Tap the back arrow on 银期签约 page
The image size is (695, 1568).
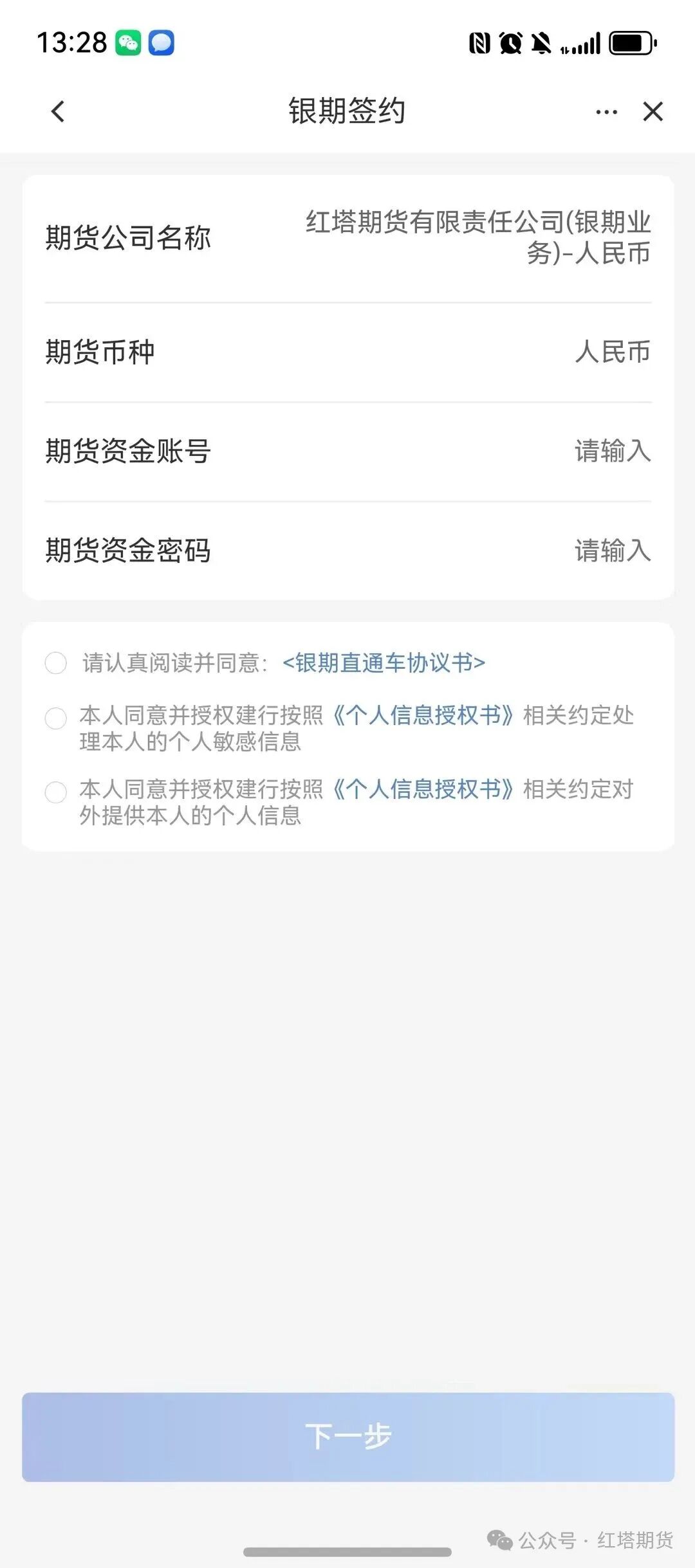(x=57, y=112)
